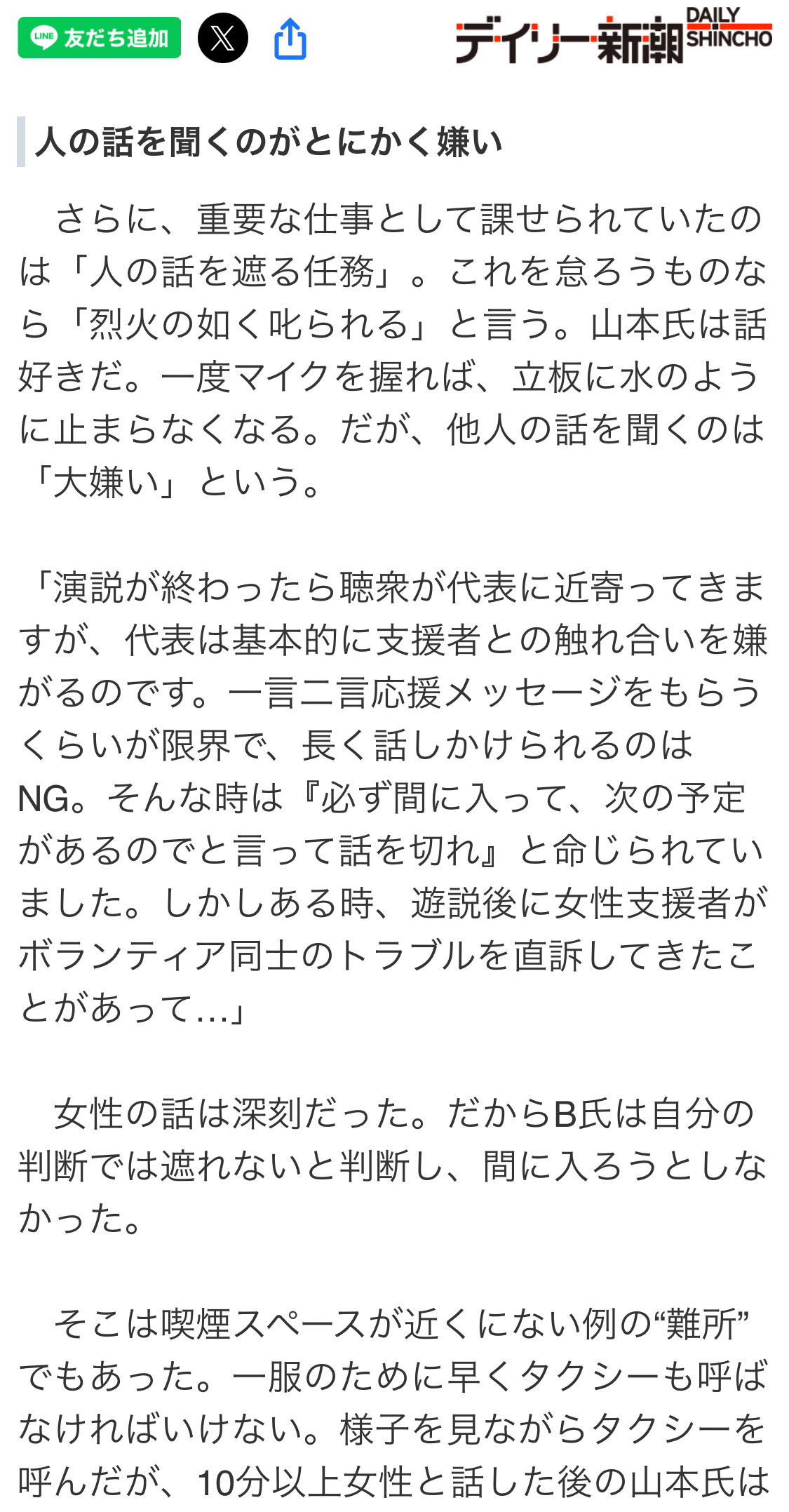Share this article on X

click(222, 38)
